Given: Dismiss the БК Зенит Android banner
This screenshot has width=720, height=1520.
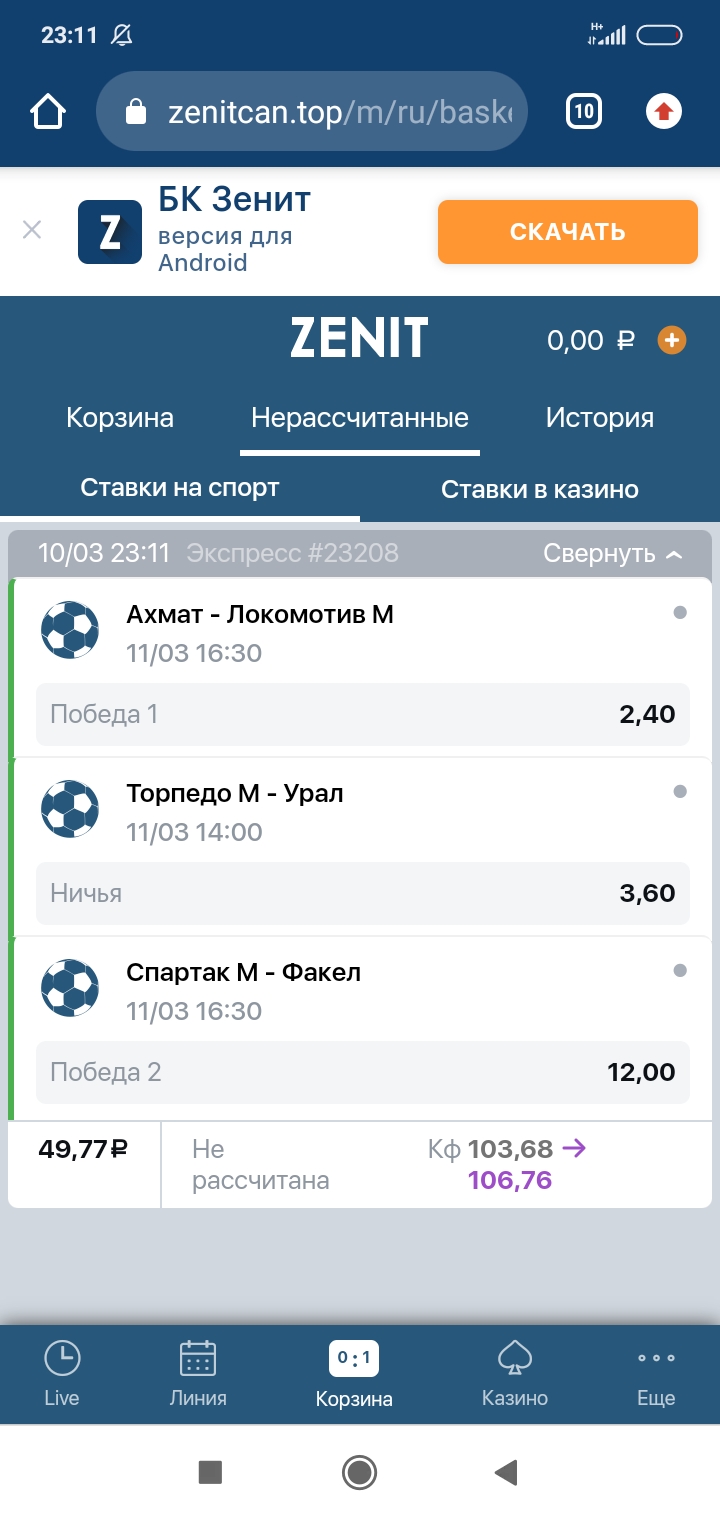Looking at the screenshot, I should [32, 231].
